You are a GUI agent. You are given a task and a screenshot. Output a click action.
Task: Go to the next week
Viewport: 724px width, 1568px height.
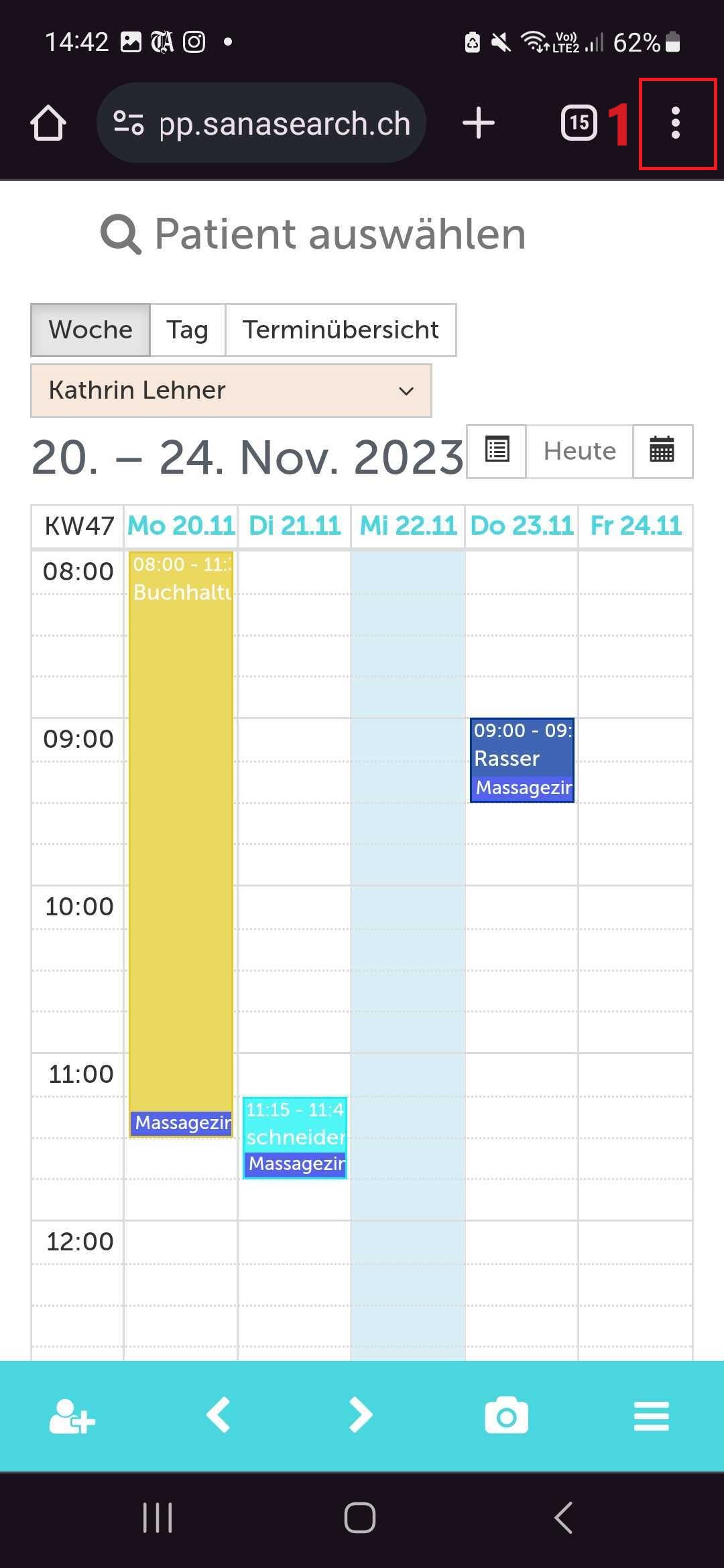click(x=361, y=1415)
